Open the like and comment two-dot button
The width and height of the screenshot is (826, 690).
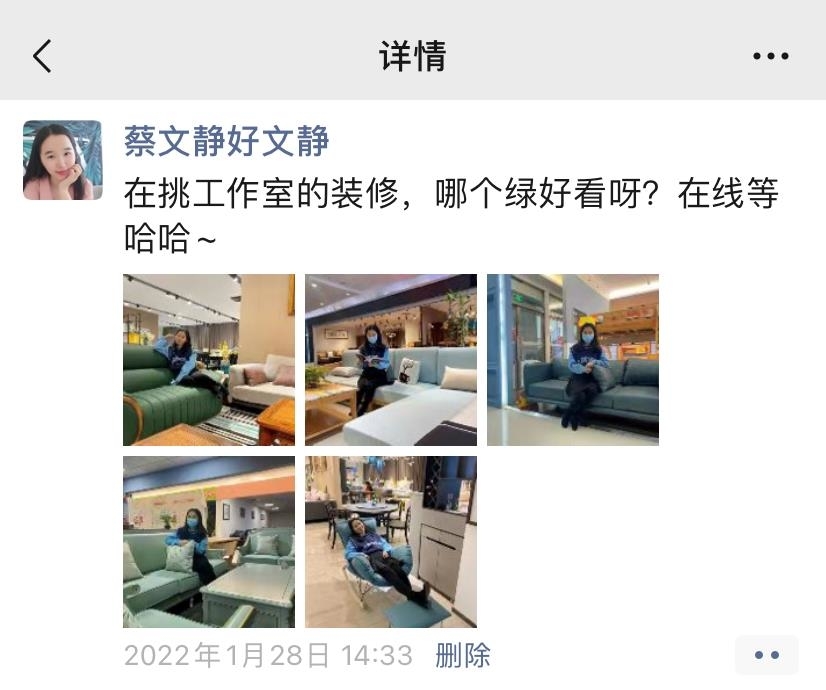point(766,655)
